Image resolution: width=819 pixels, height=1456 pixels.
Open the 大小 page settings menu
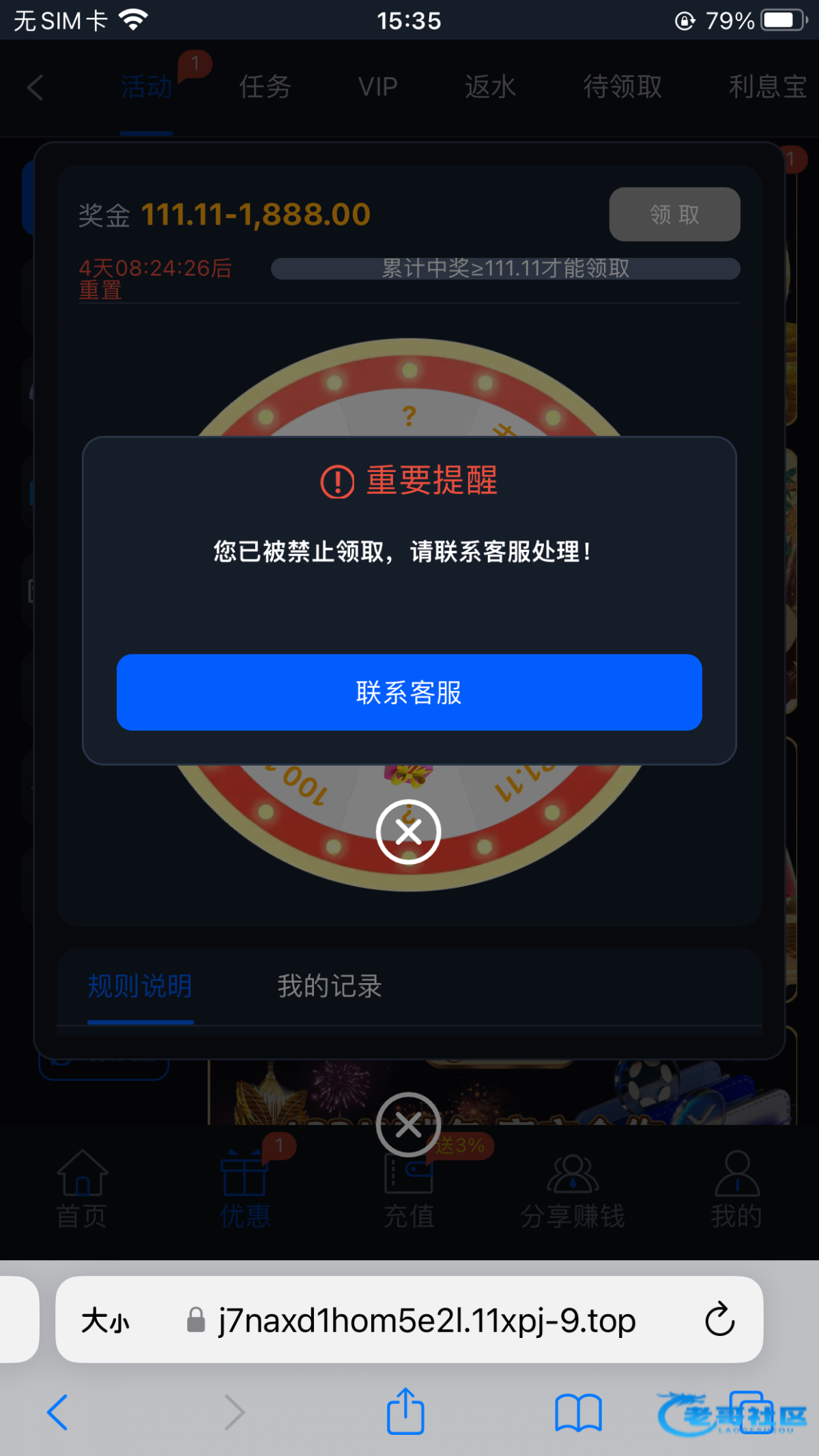pos(105,1320)
